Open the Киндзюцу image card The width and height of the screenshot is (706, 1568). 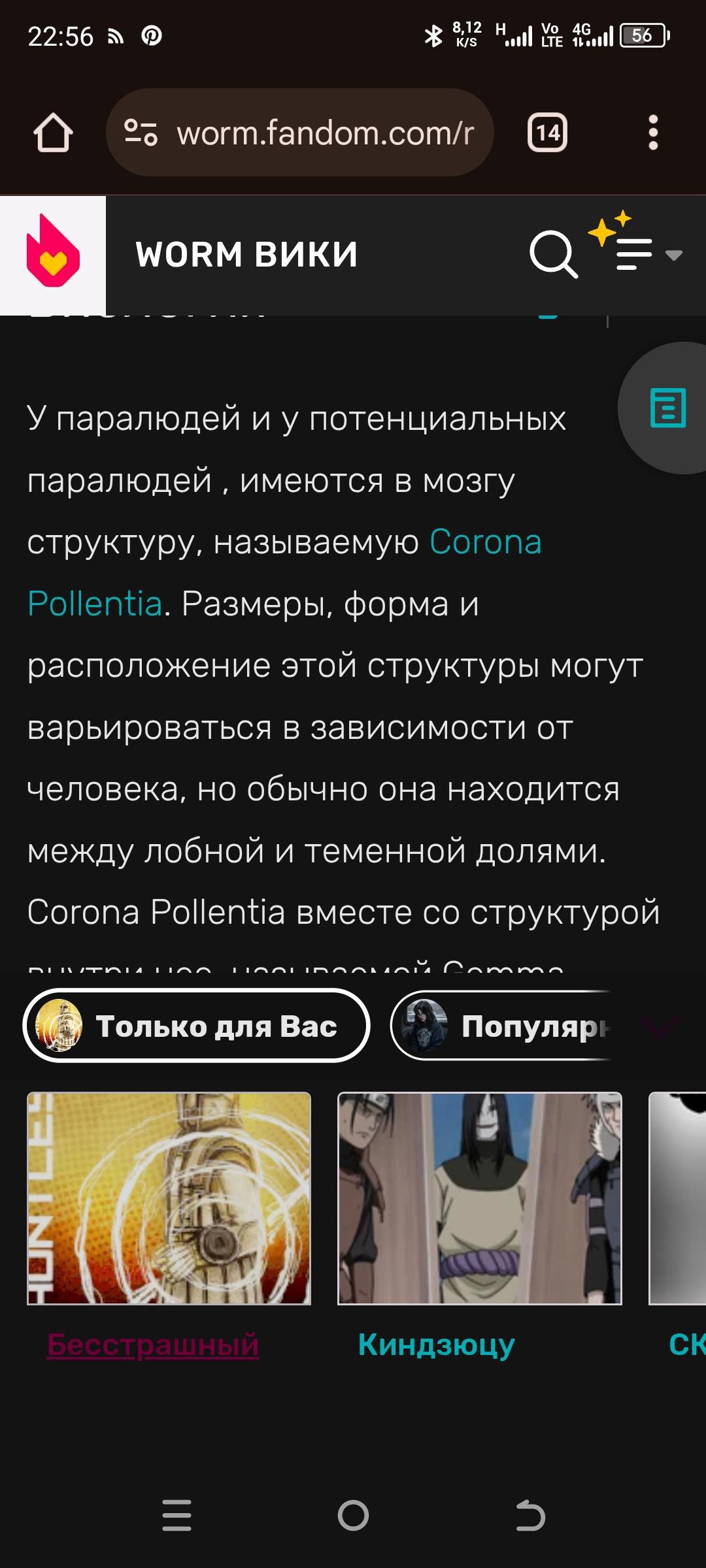pyautogui.click(x=479, y=1198)
